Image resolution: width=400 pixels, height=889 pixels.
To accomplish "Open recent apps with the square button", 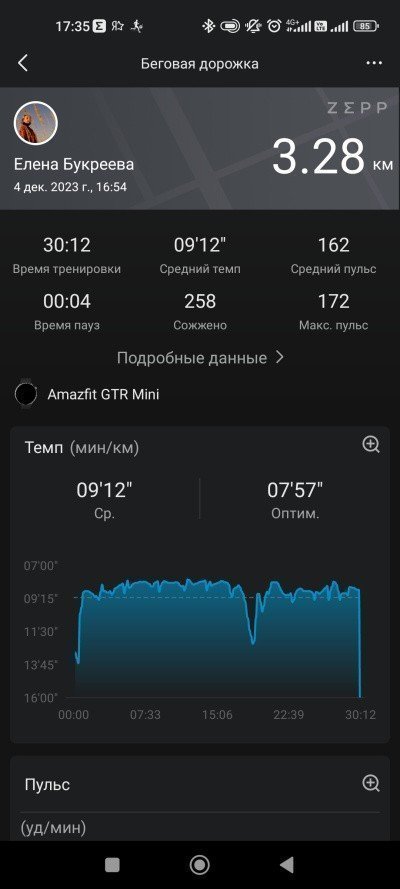I will coord(112,865).
